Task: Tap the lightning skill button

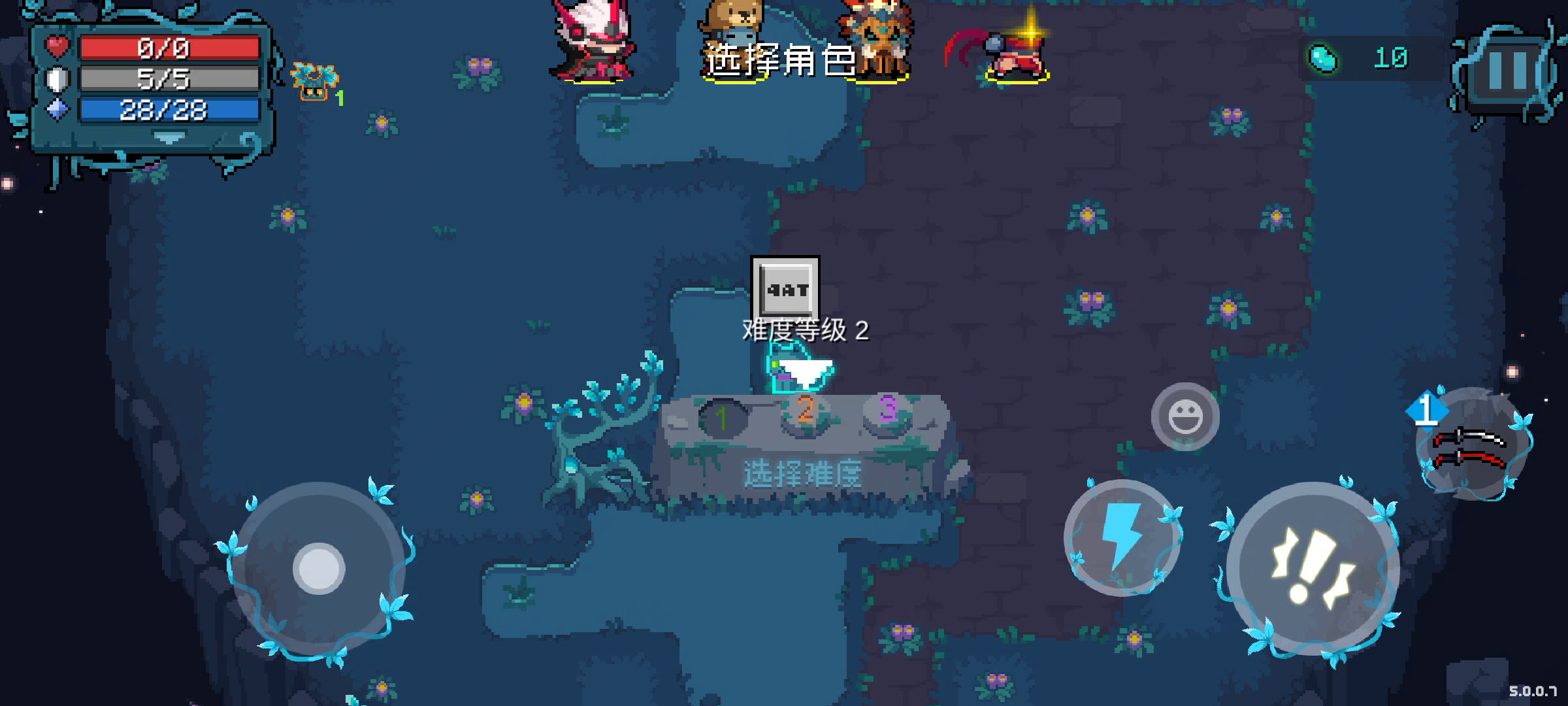Action: coord(1122,537)
